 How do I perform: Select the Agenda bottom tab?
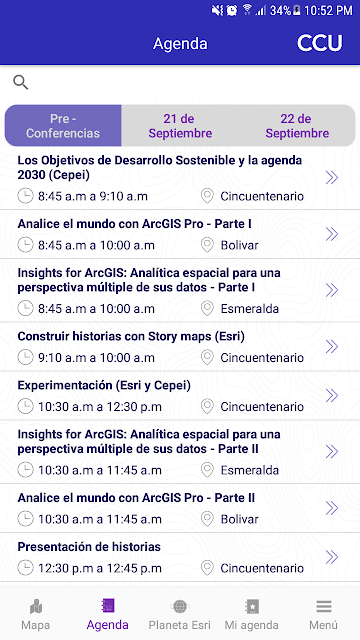(108, 614)
